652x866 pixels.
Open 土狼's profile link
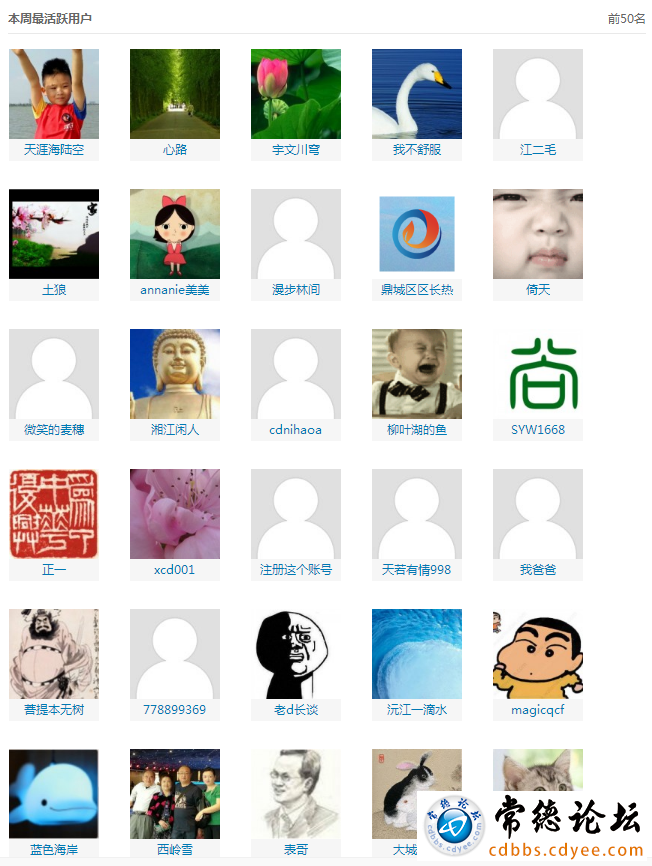(x=53, y=290)
